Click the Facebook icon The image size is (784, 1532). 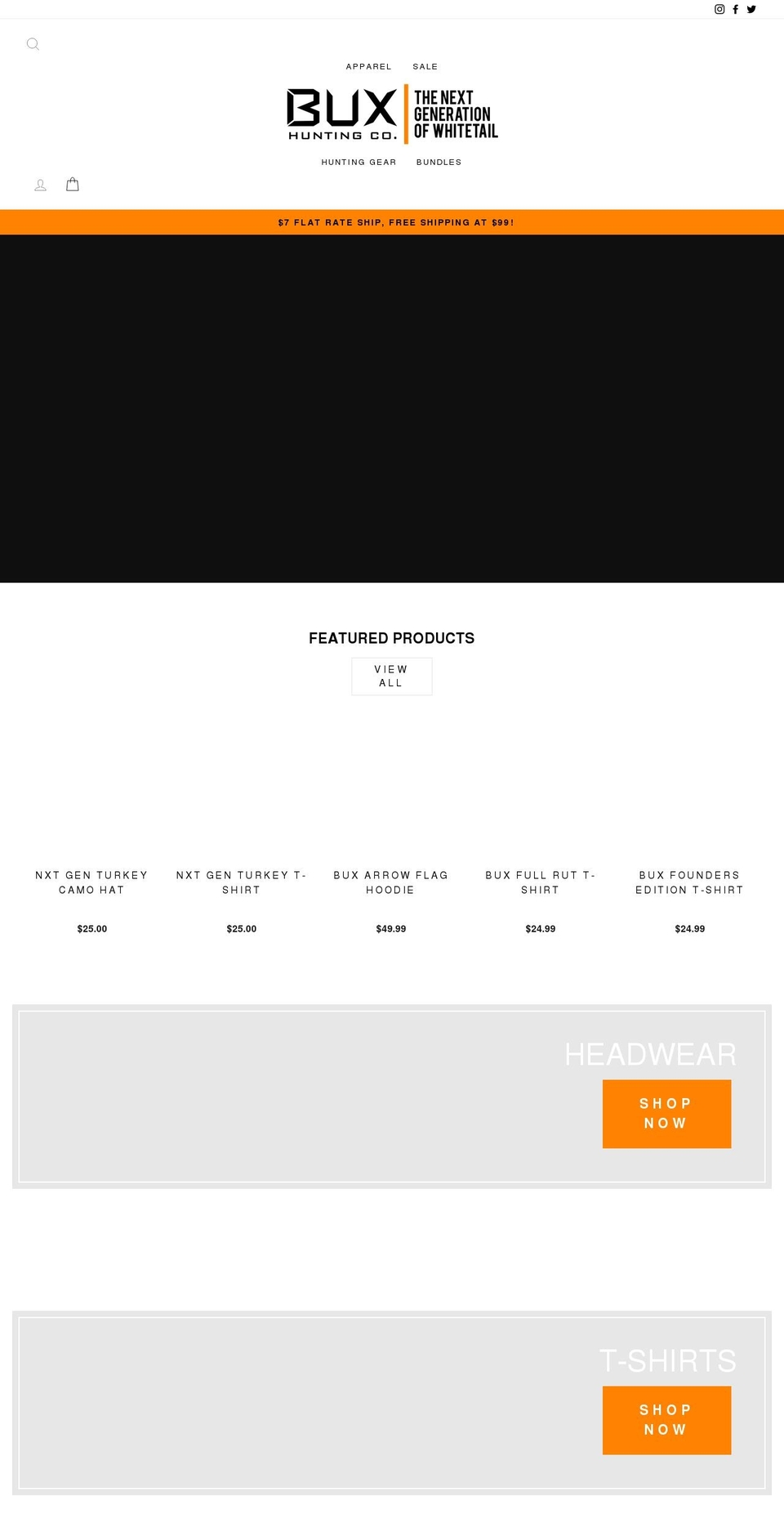point(735,10)
